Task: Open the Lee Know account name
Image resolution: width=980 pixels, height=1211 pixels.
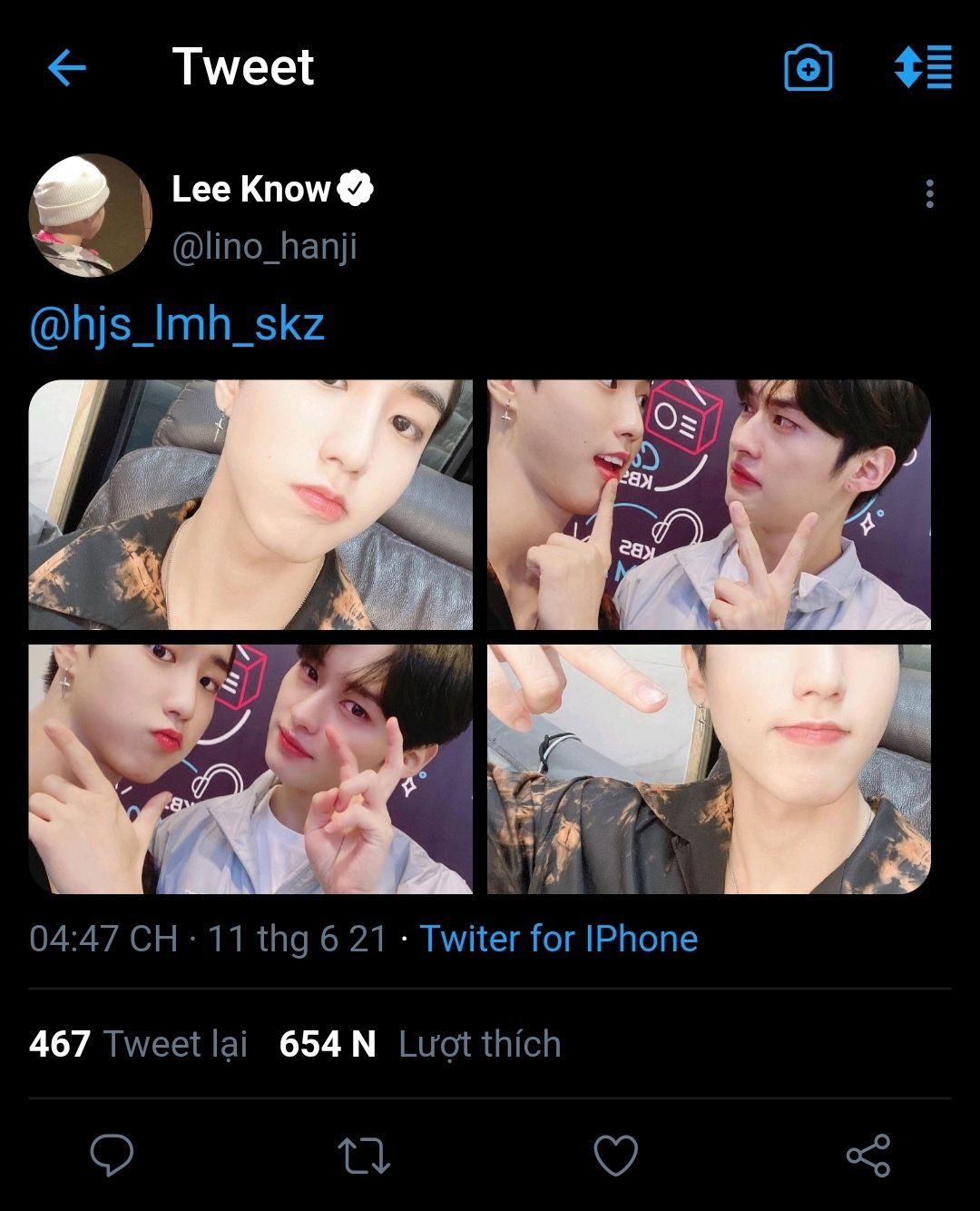Action: pyautogui.click(x=251, y=189)
